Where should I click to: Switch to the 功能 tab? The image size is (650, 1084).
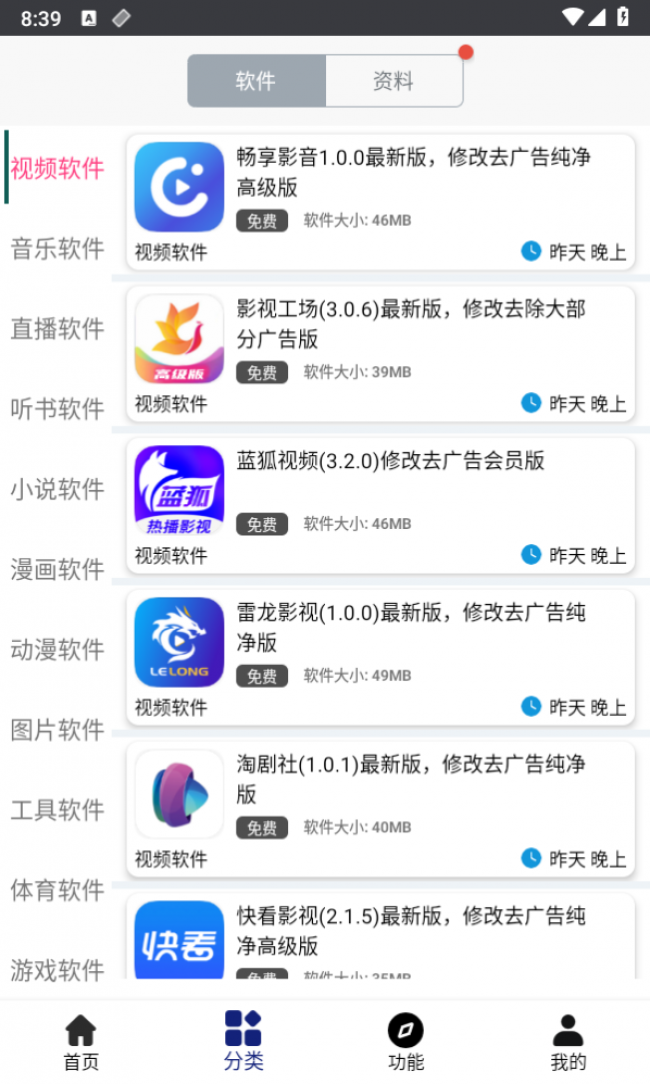[406, 1042]
